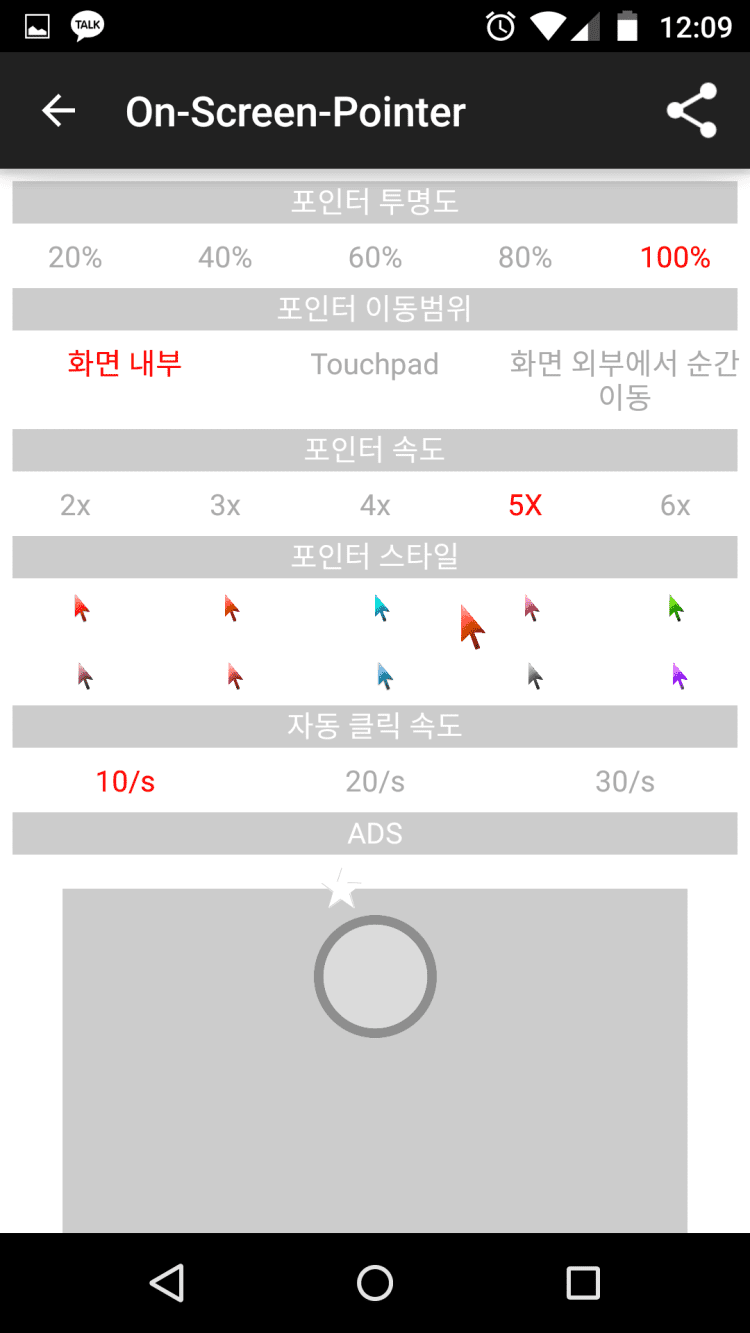750x1333 pixels.
Task: Select the Touchpad movement range
Action: point(375,364)
